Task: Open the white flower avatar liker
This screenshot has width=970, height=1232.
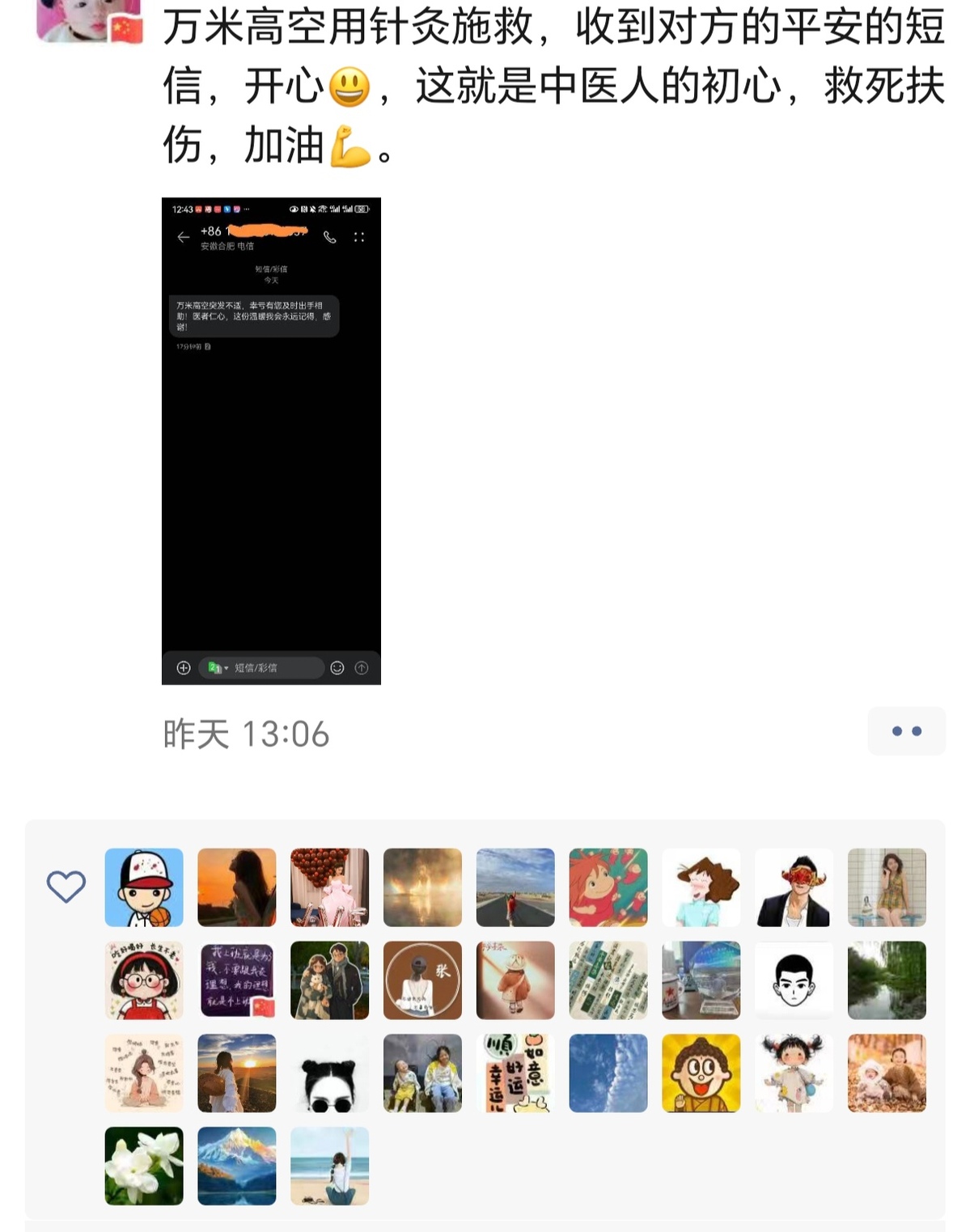Action: (x=144, y=1166)
